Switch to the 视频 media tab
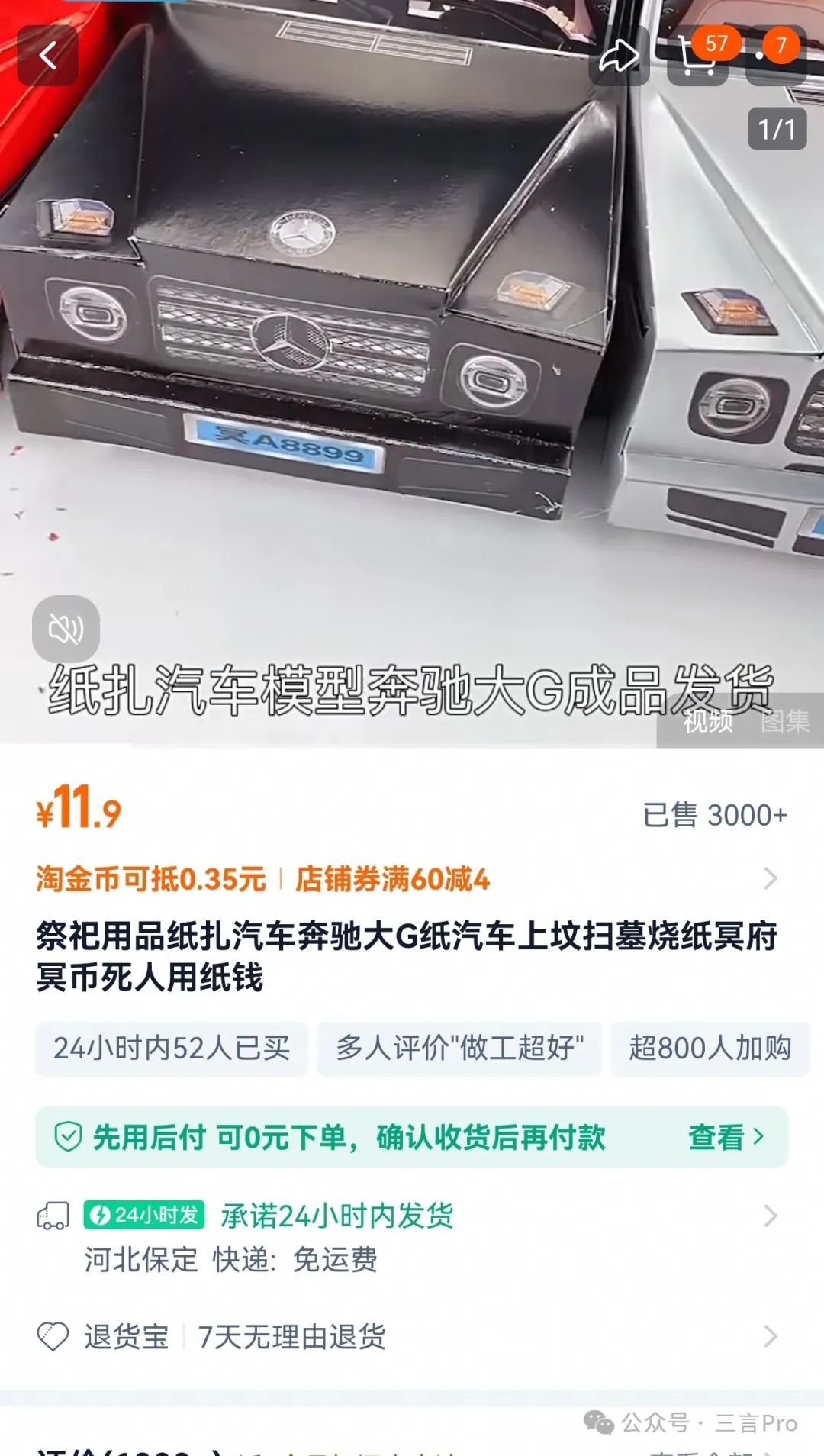The height and width of the screenshot is (1456, 824). pyautogui.click(x=708, y=720)
